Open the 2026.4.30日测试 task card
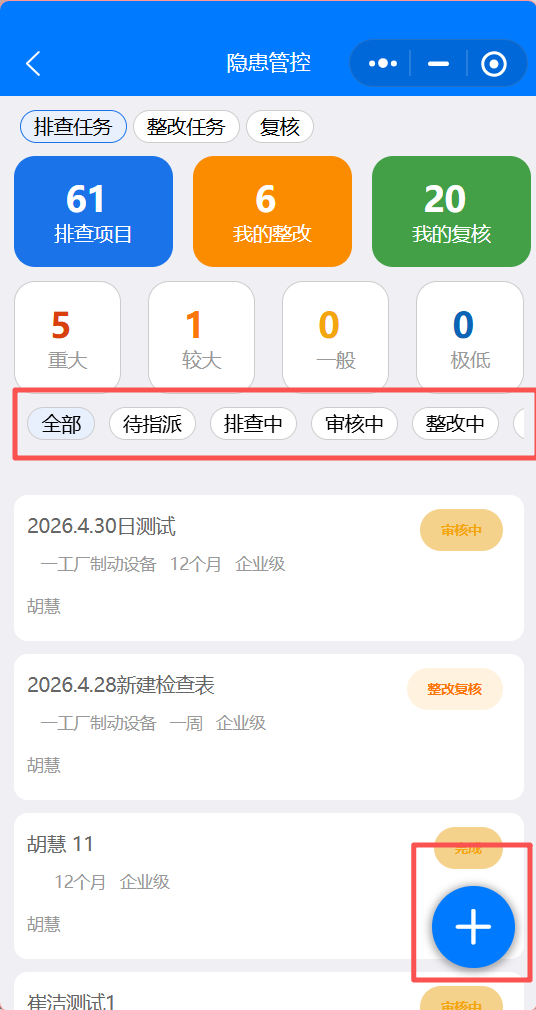536x1010 pixels. [269, 568]
